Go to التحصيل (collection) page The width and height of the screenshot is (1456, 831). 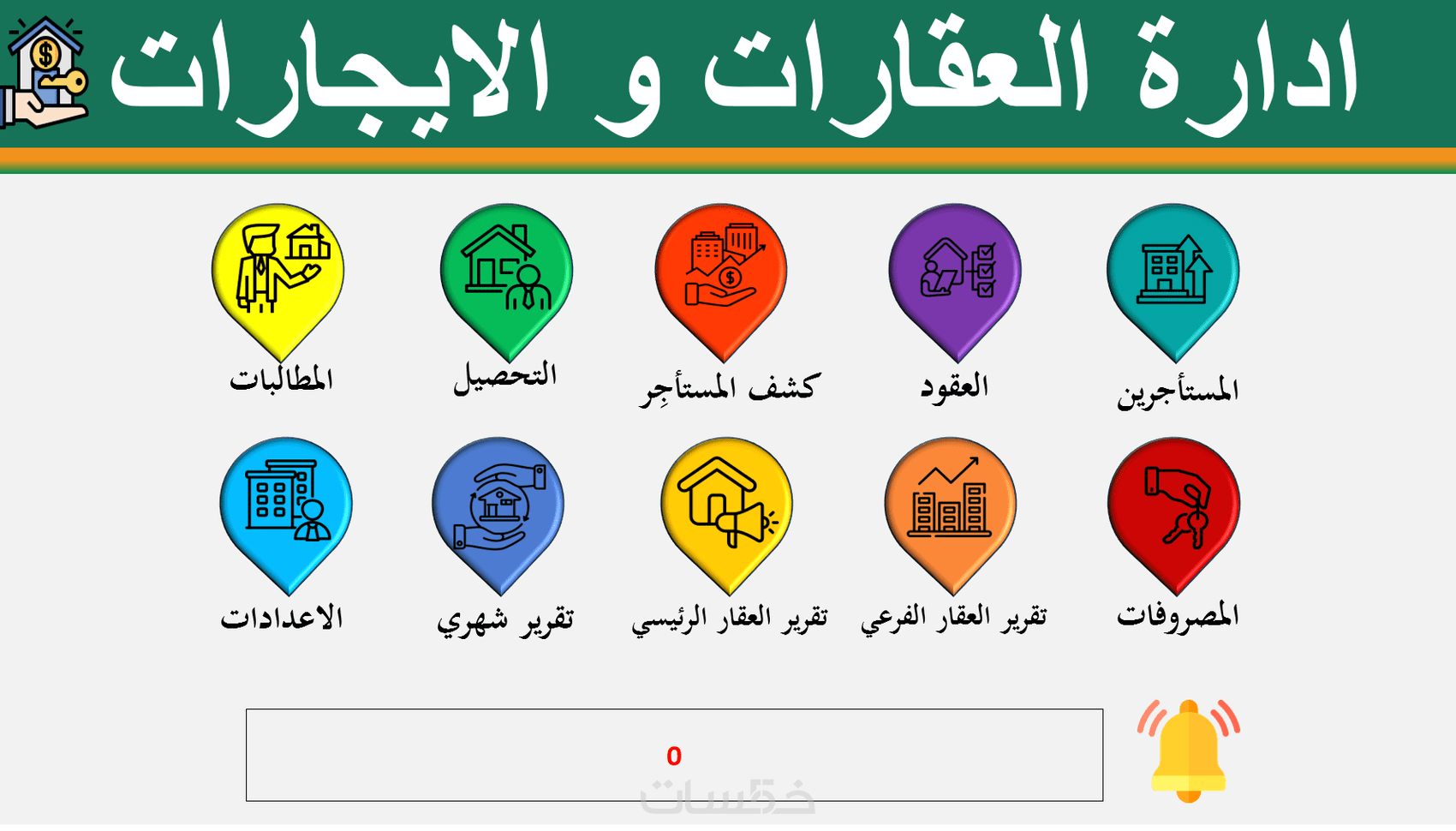506,272
